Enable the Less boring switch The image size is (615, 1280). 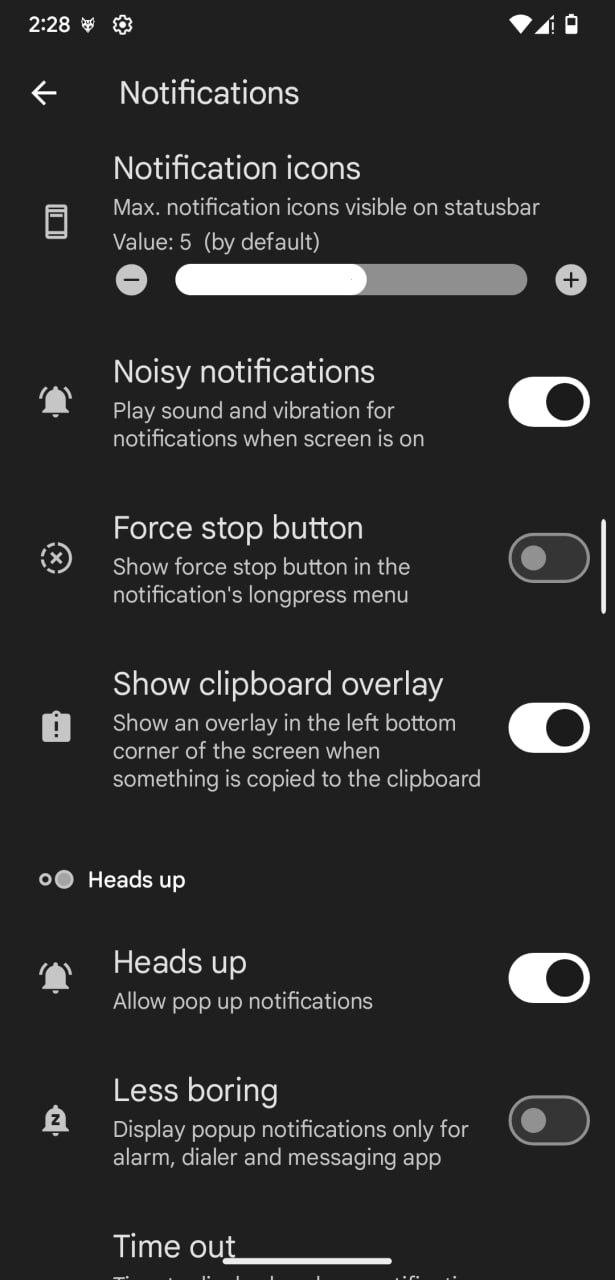(x=549, y=1120)
